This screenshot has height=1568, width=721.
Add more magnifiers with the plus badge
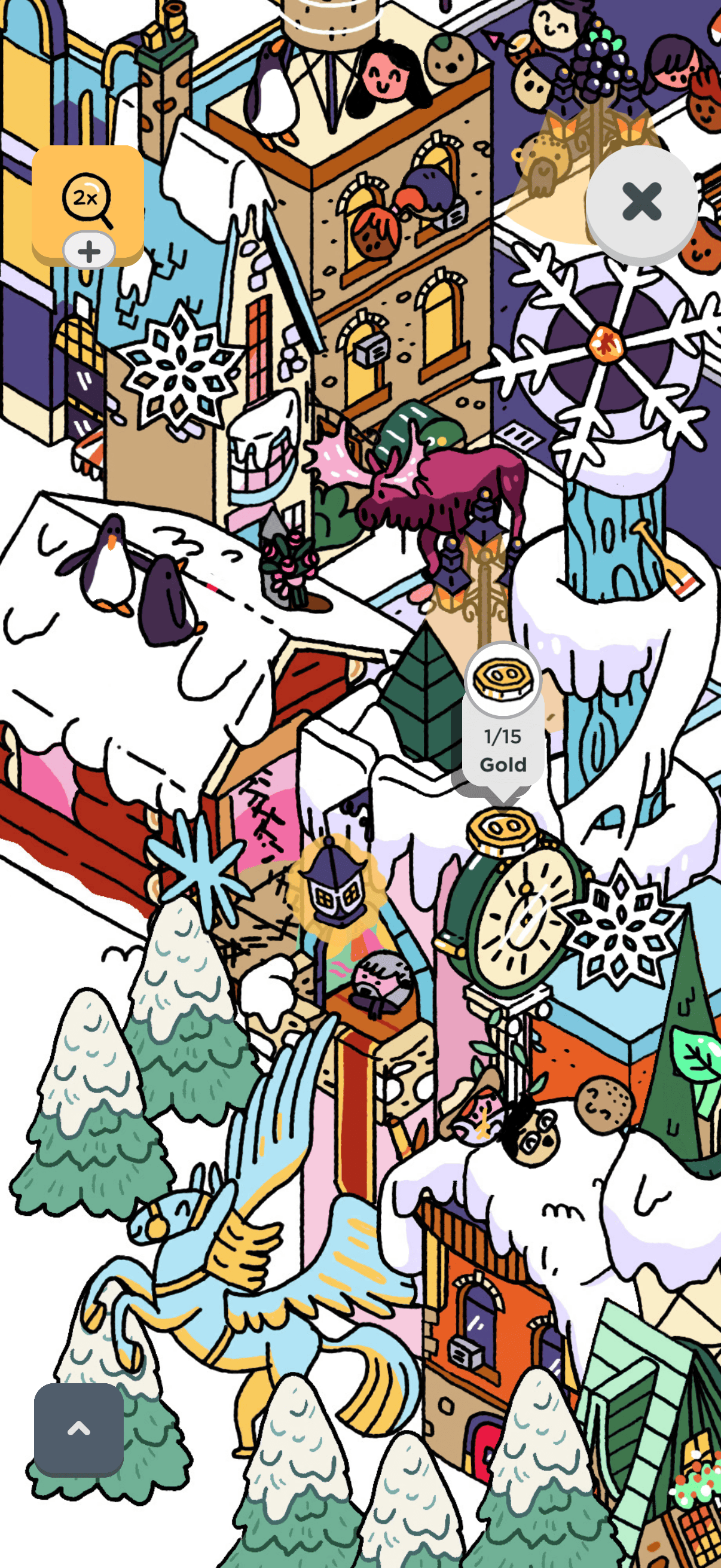(89, 251)
